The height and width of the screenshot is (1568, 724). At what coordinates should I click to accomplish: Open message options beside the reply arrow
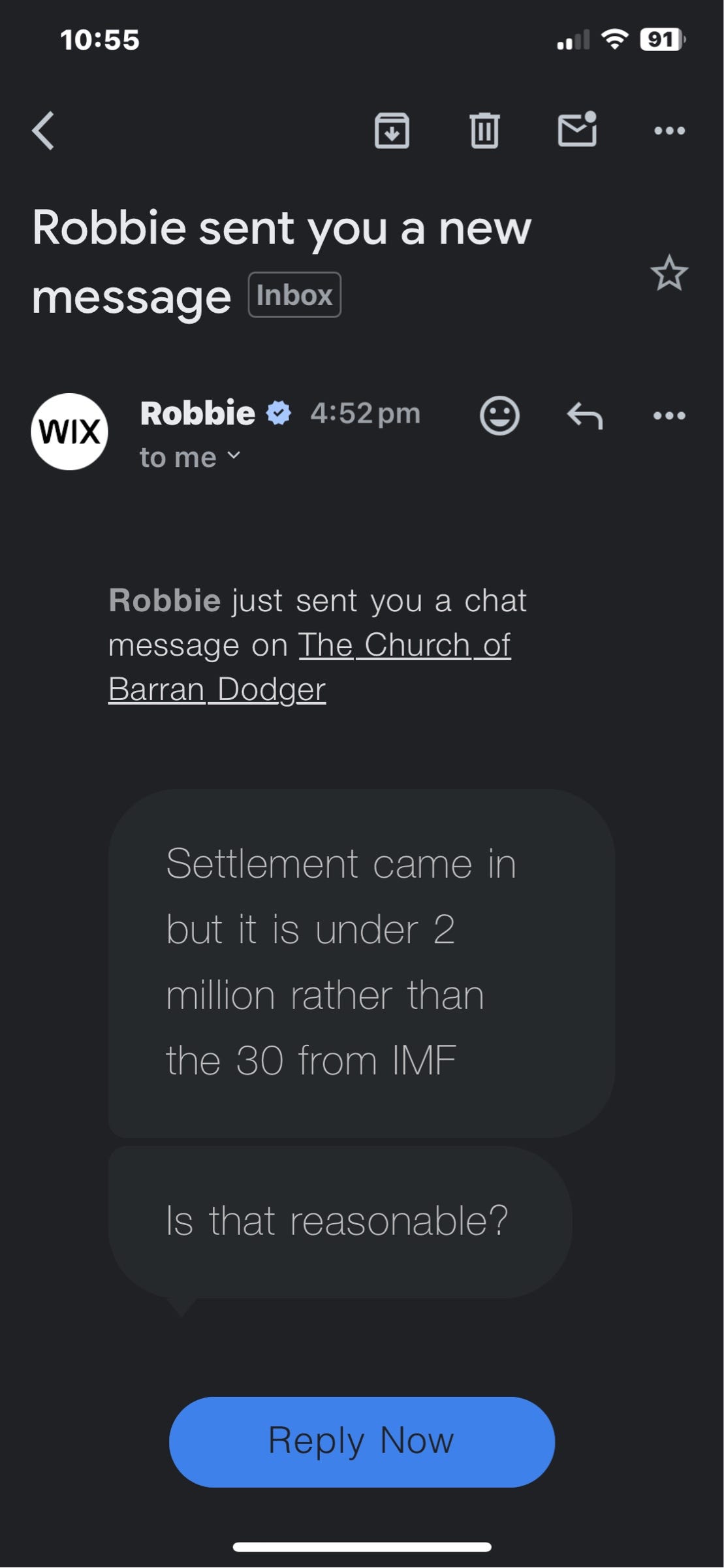(x=669, y=415)
